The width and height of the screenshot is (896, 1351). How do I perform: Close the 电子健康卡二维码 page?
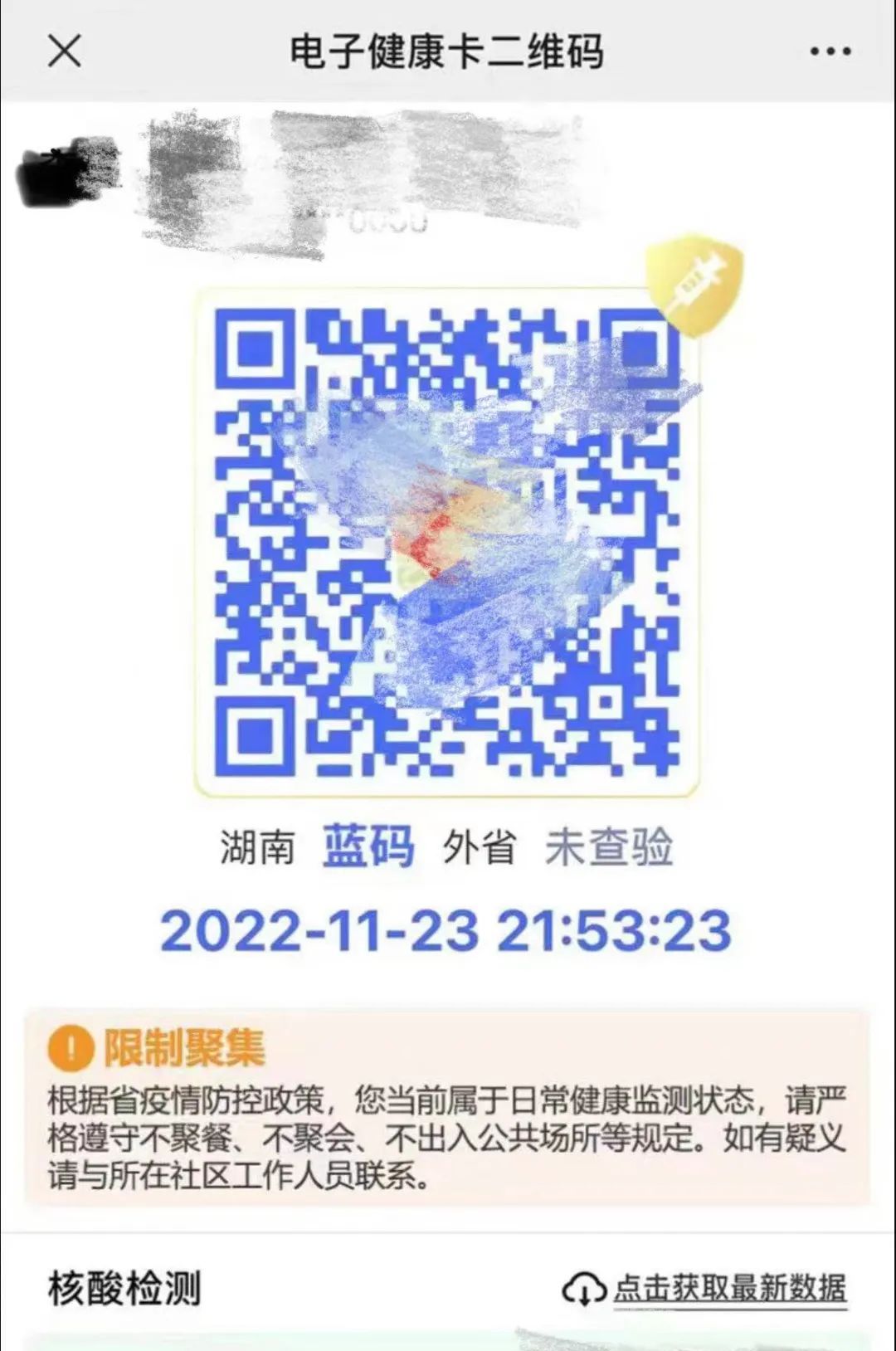64,51
